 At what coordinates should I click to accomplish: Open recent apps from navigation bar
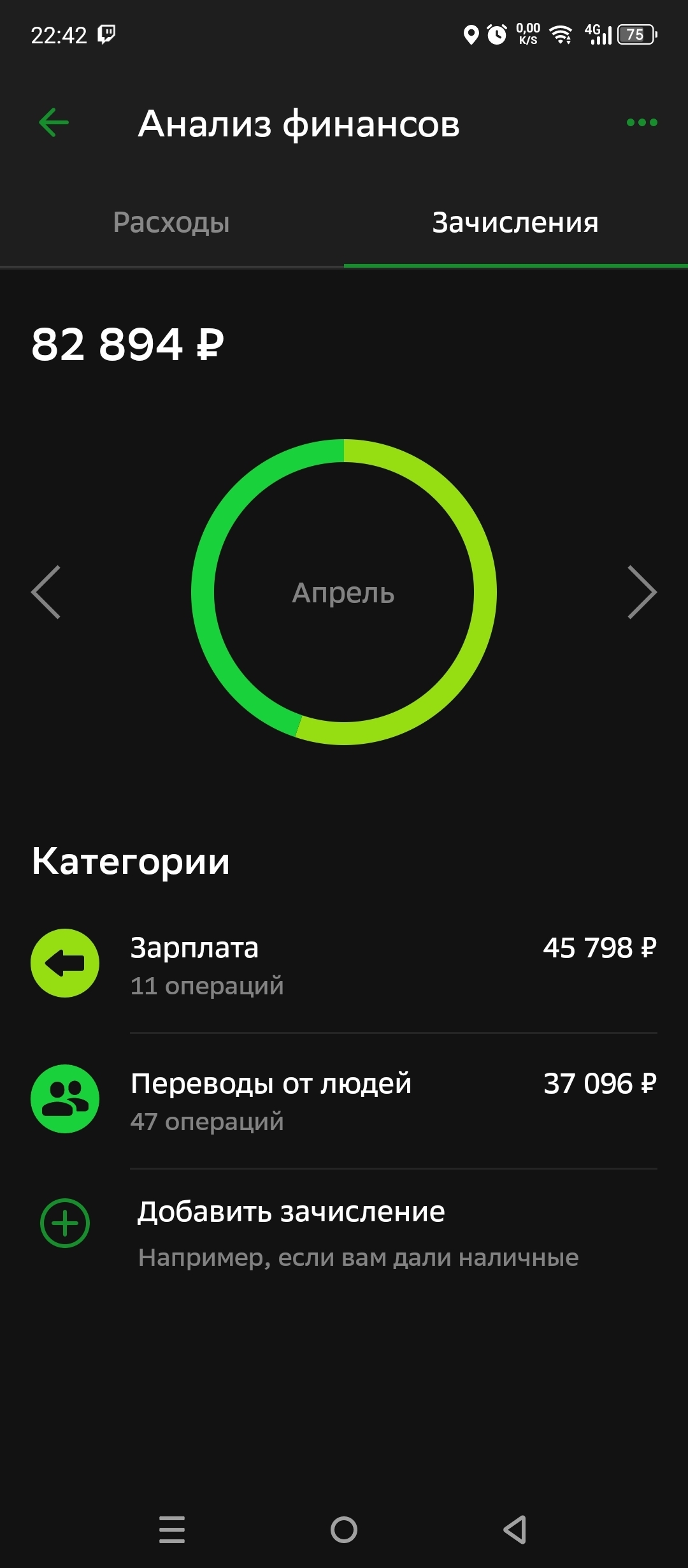click(172, 1529)
